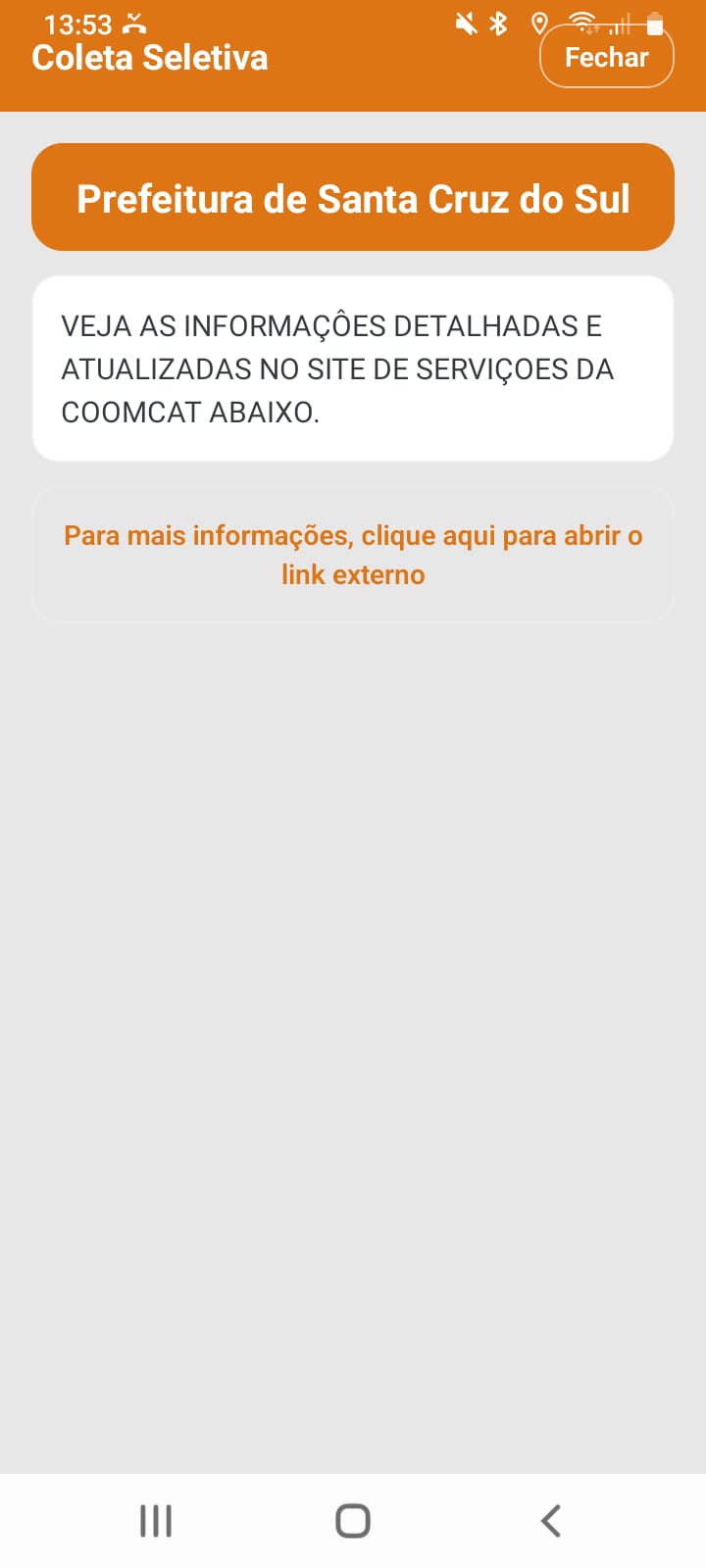Open the external link for more information
Image resolution: width=706 pixels, height=1568 pixels.
point(353,555)
